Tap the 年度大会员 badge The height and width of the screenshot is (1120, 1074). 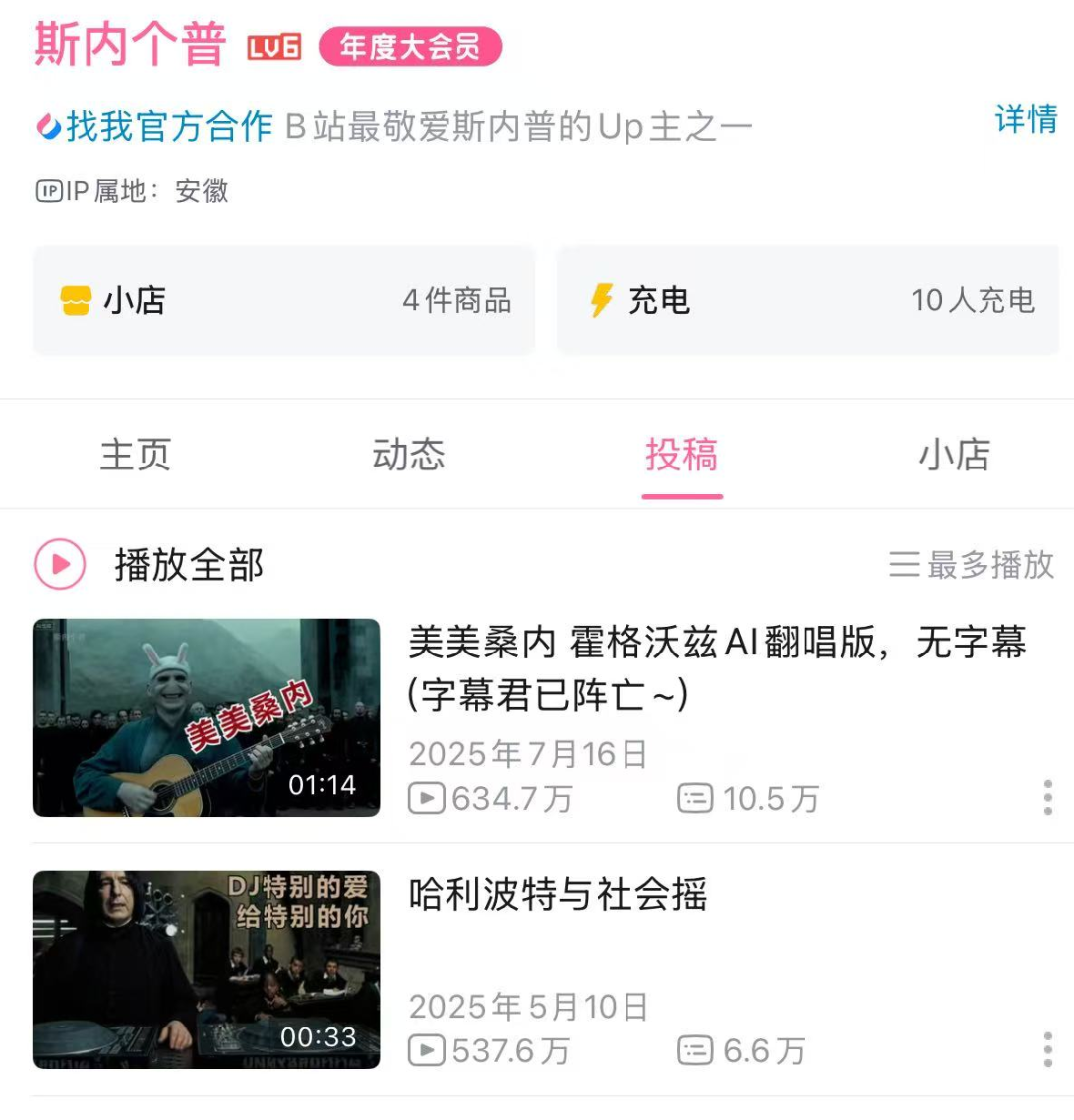[410, 47]
